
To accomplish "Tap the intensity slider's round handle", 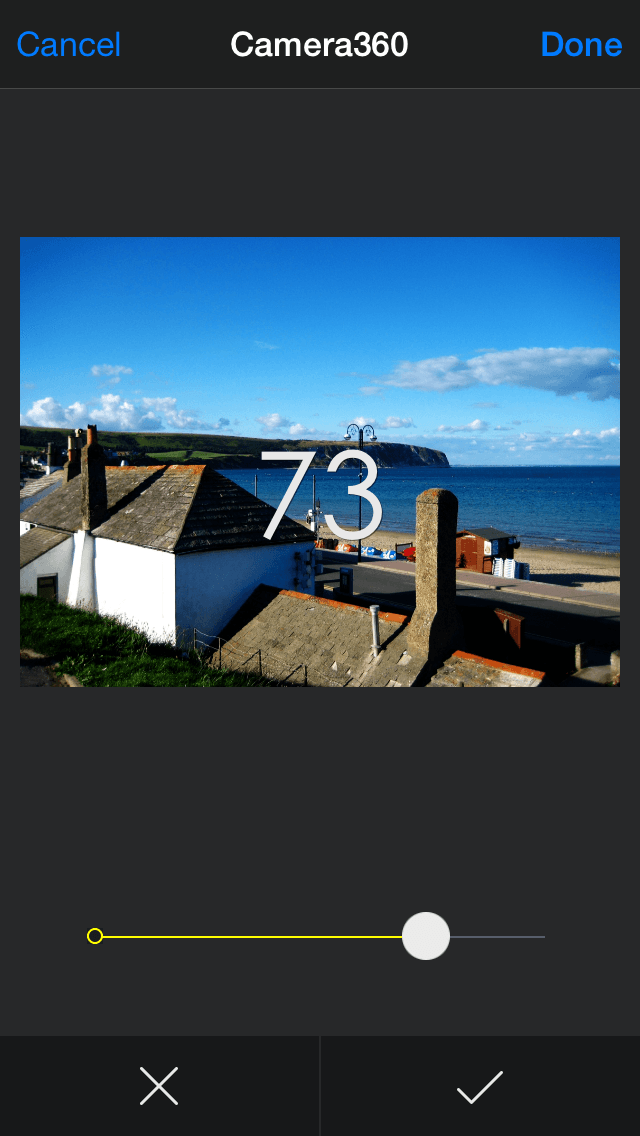I will tap(426, 936).
